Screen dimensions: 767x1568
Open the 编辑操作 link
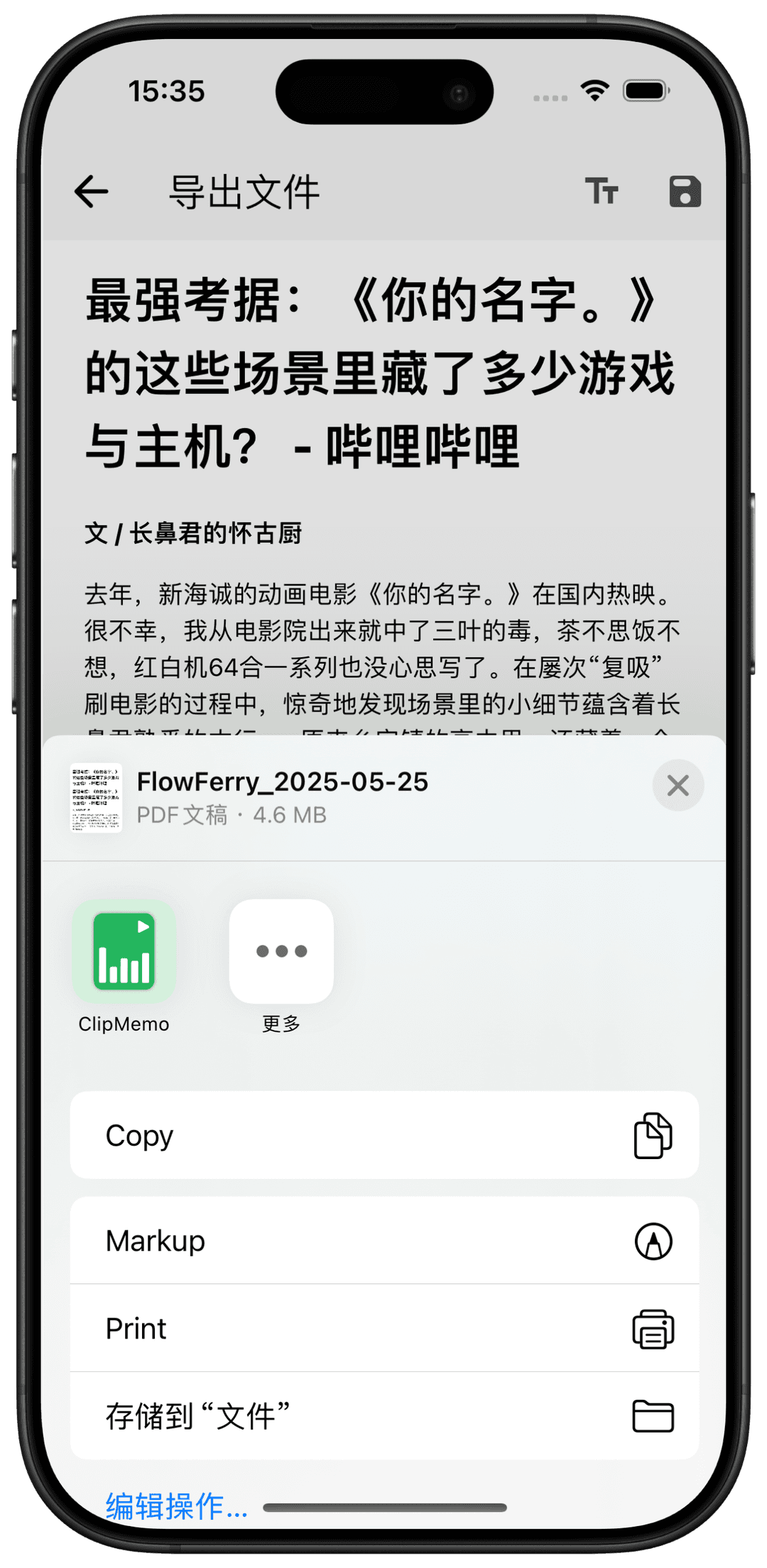pyautogui.click(x=176, y=1506)
